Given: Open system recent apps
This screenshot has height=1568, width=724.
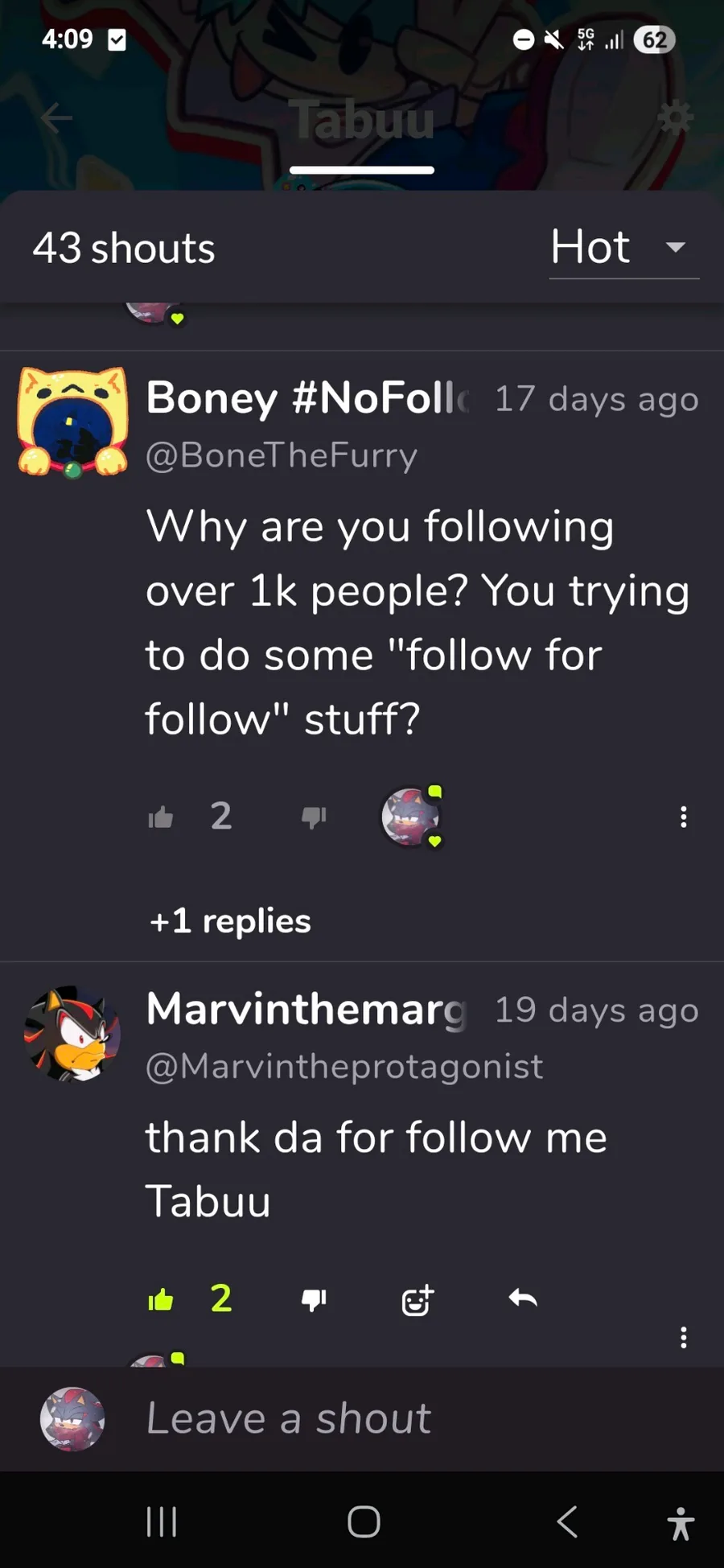Looking at the screenshot, I should point(162,1521).
